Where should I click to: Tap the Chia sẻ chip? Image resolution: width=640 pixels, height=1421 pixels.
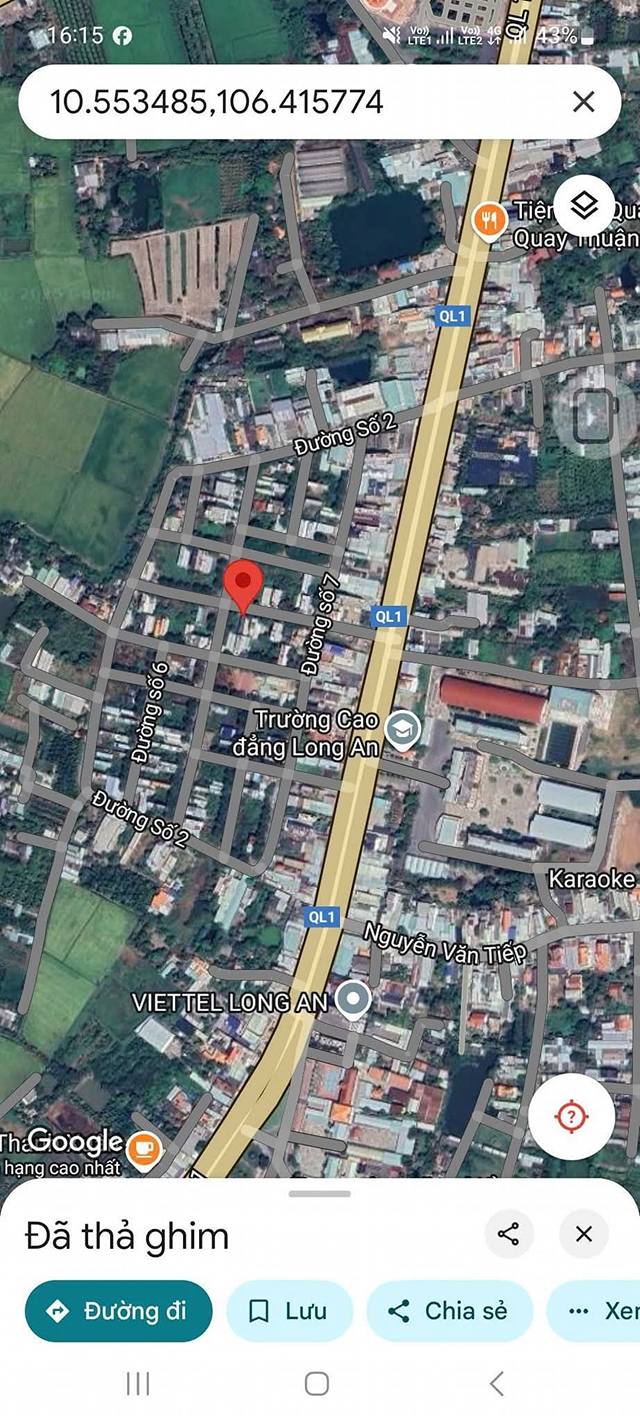(x=450, y=1311)
